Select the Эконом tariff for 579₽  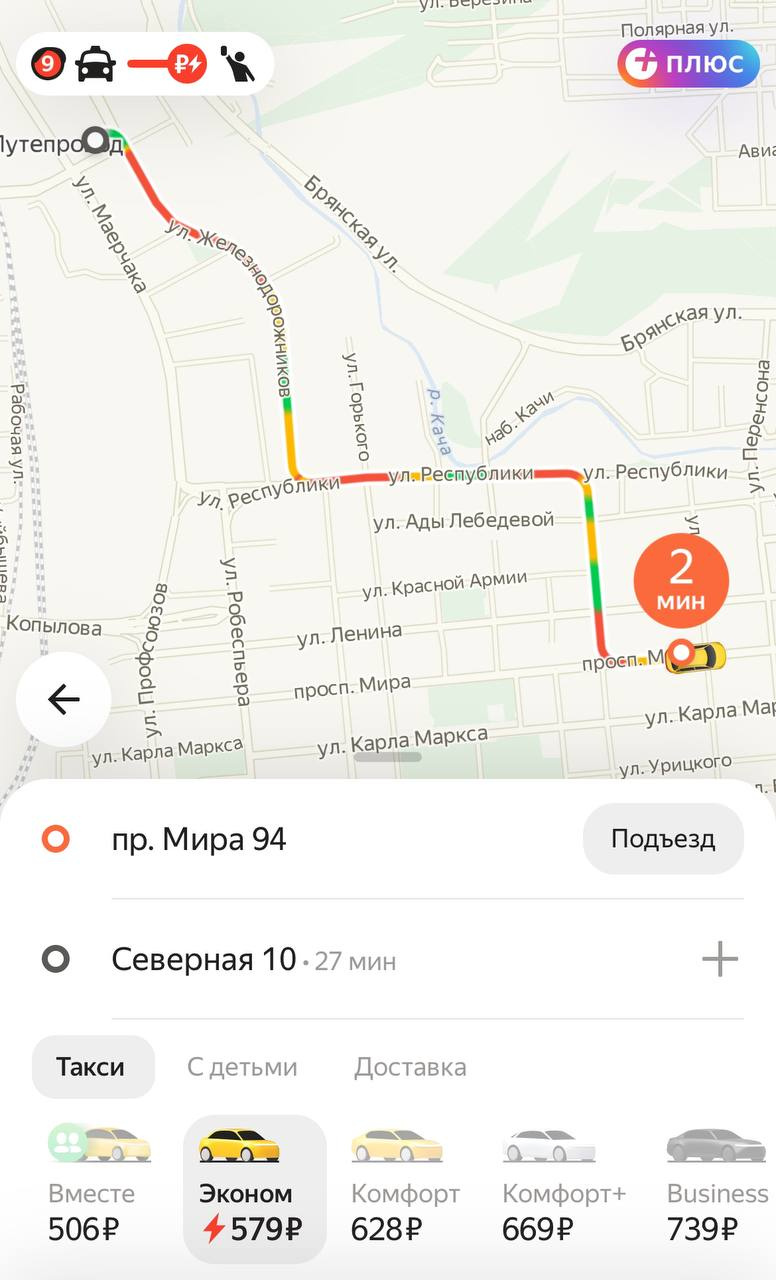point(254,1187)
